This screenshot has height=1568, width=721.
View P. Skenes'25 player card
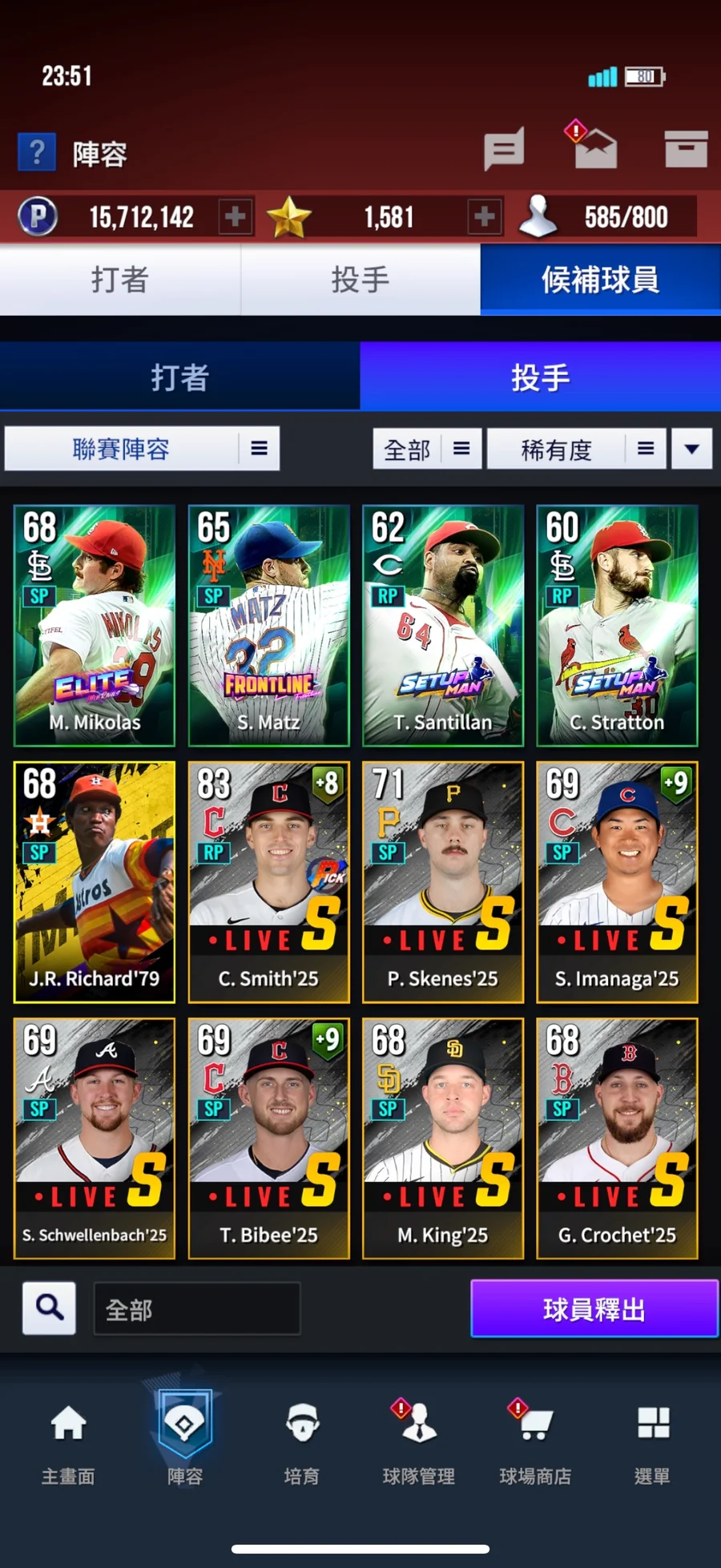(443, 882)
